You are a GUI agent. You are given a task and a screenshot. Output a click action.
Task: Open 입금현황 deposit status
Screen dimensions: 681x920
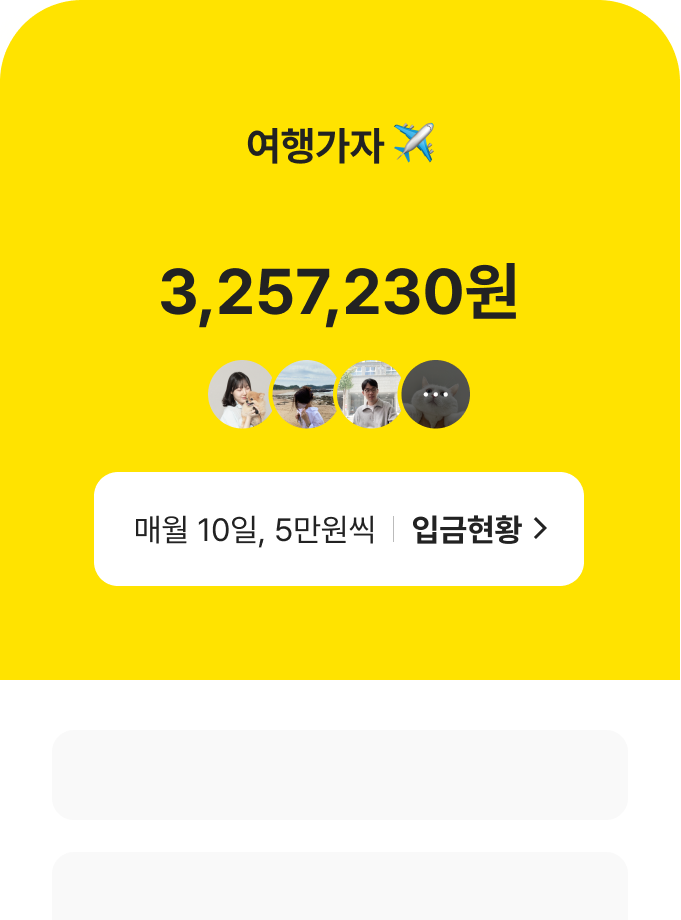(479, 529)
